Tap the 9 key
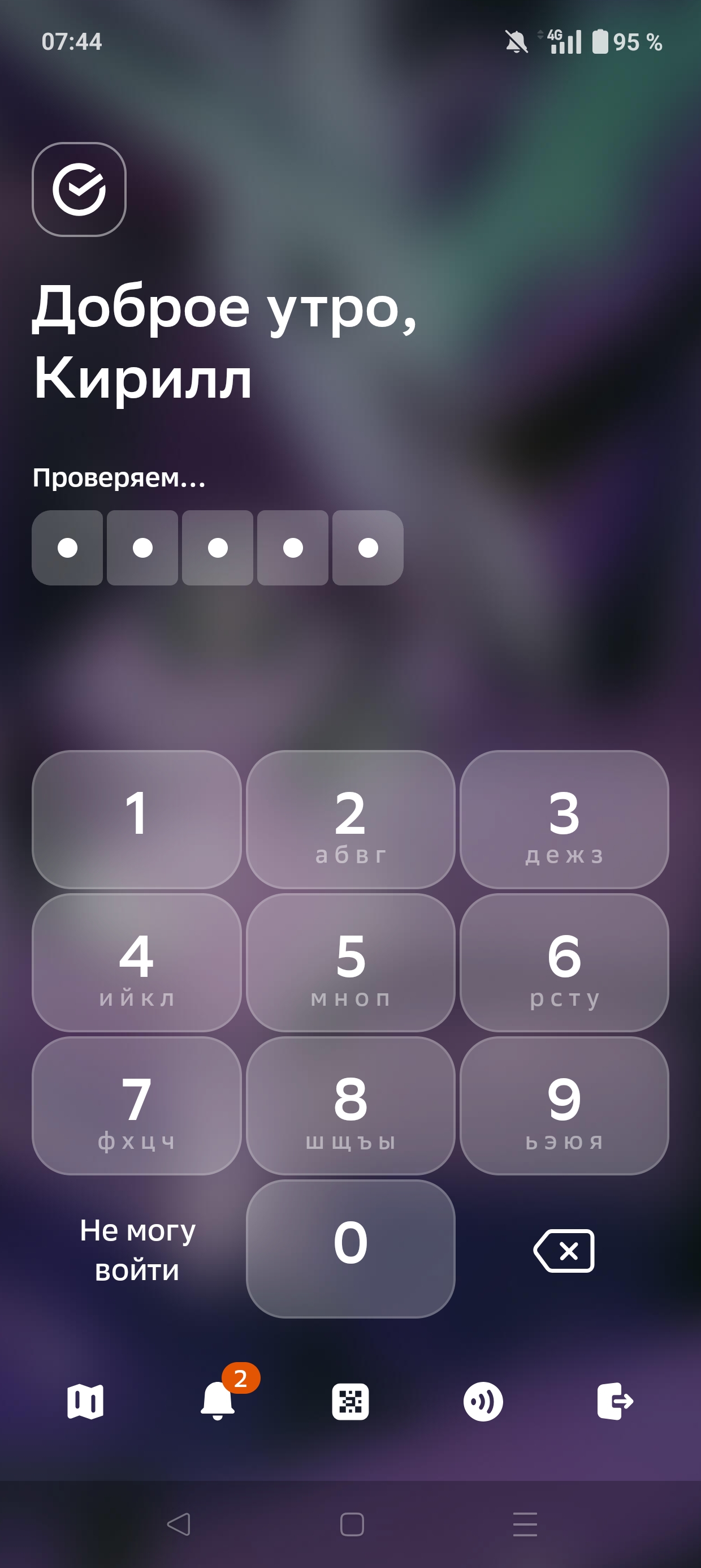 tap(564, 1105)
